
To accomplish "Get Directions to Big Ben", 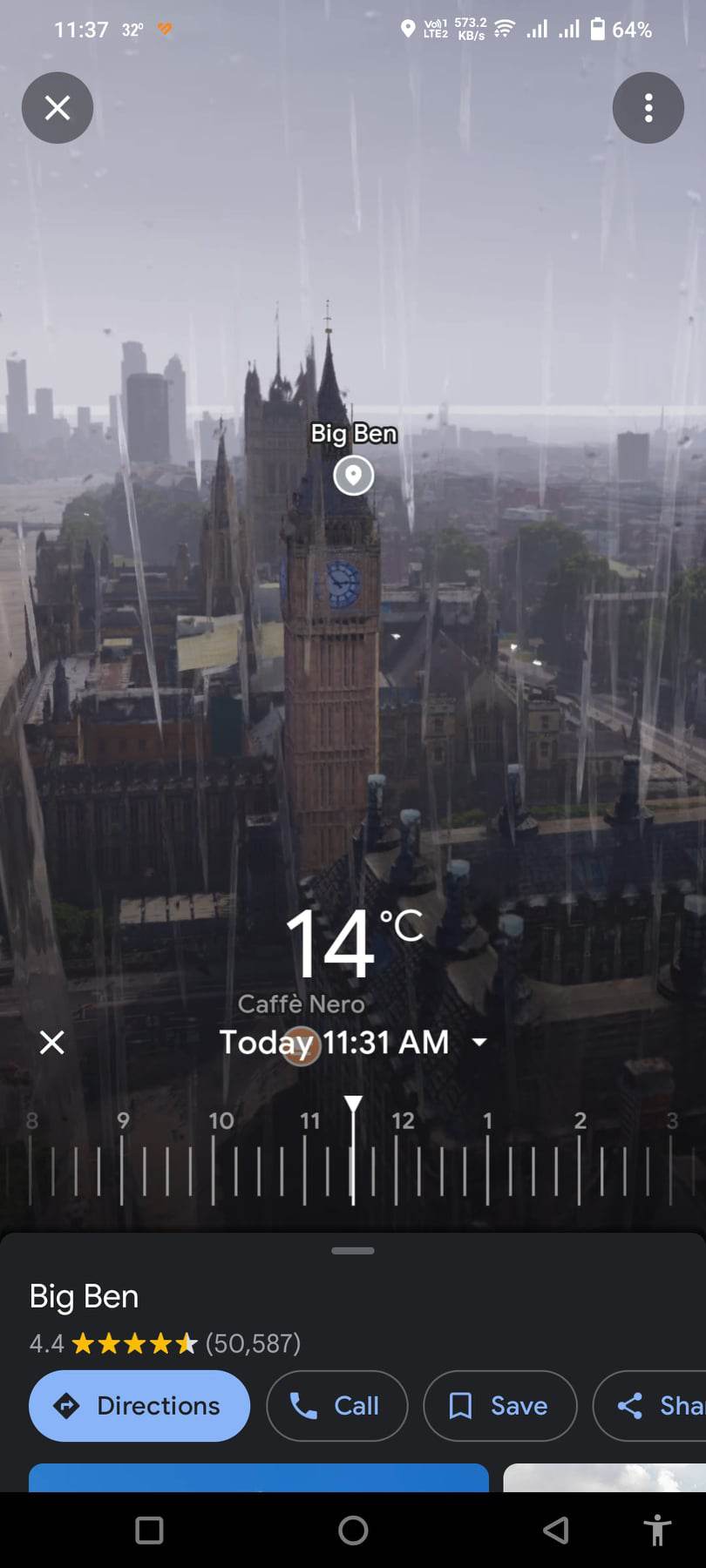I will pyautogui.click(x=139, y=1405).
